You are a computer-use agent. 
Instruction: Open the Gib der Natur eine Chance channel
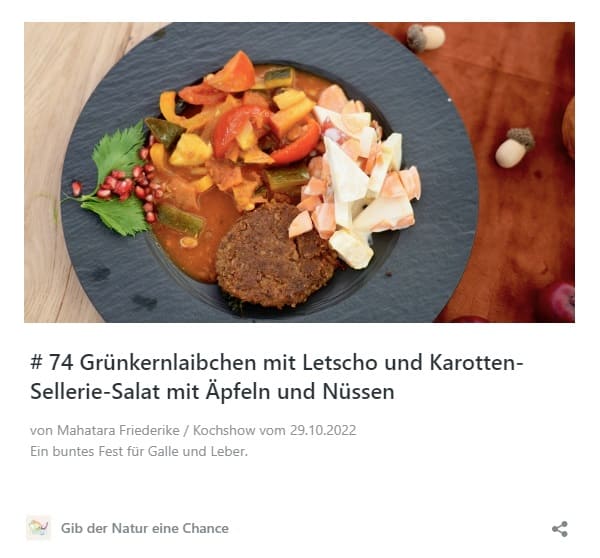pos(144,528)
